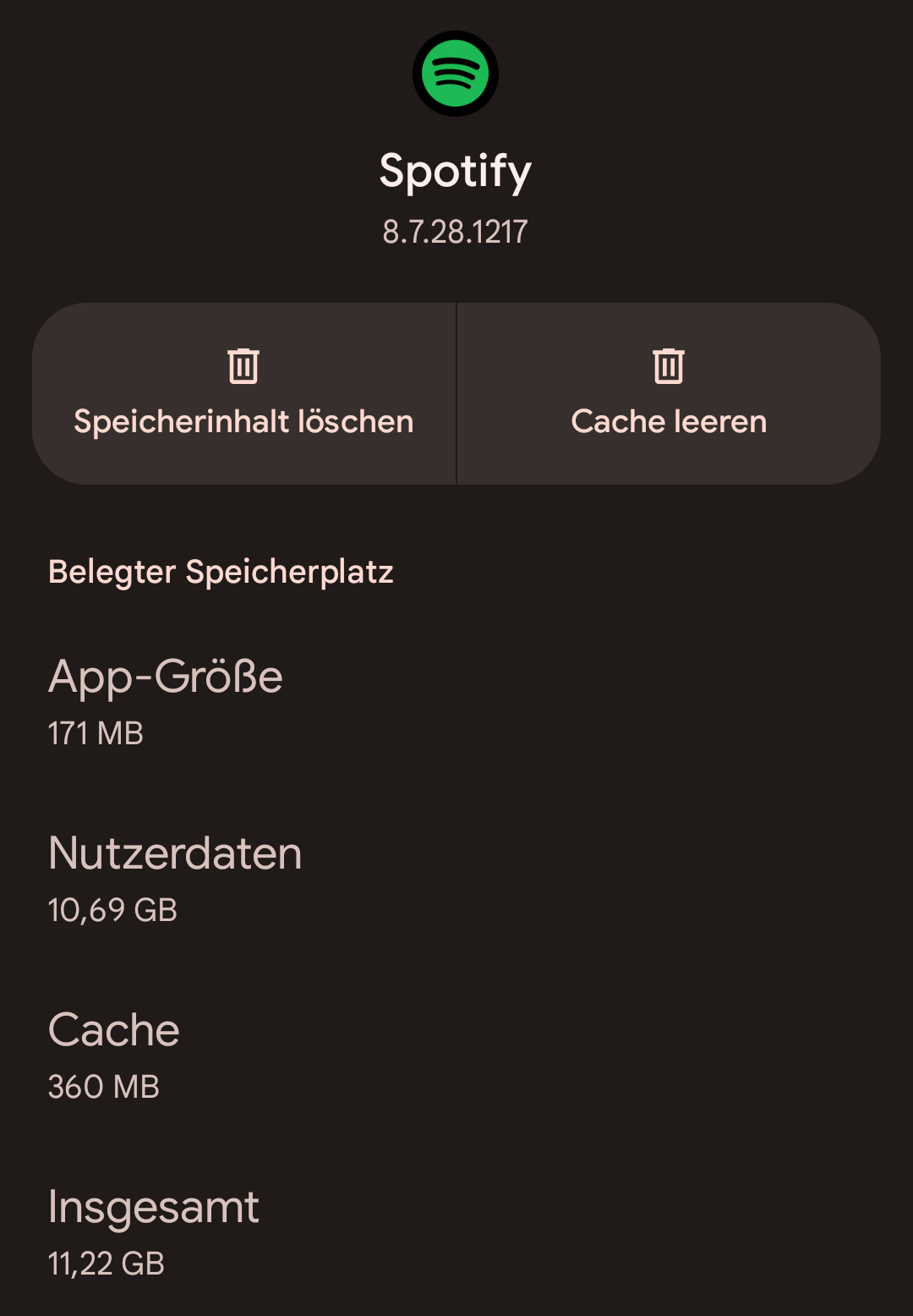Select the Cache storage entry
913x1316 pixels.
pos(114,1028)
